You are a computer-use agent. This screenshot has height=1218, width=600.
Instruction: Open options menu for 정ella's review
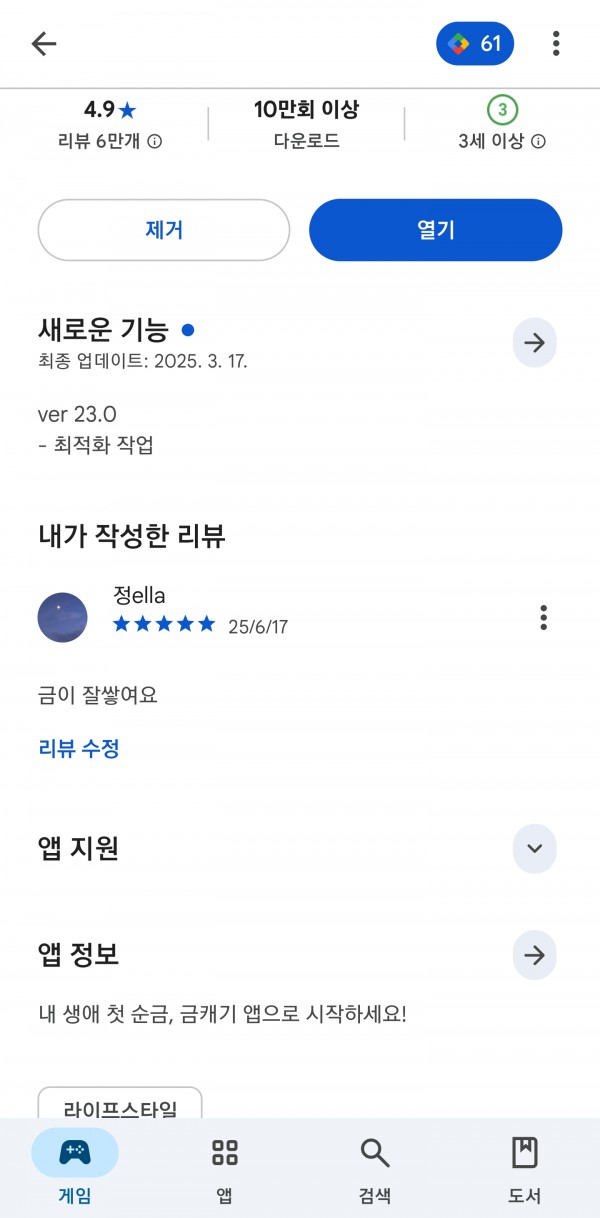click(543, 617)
